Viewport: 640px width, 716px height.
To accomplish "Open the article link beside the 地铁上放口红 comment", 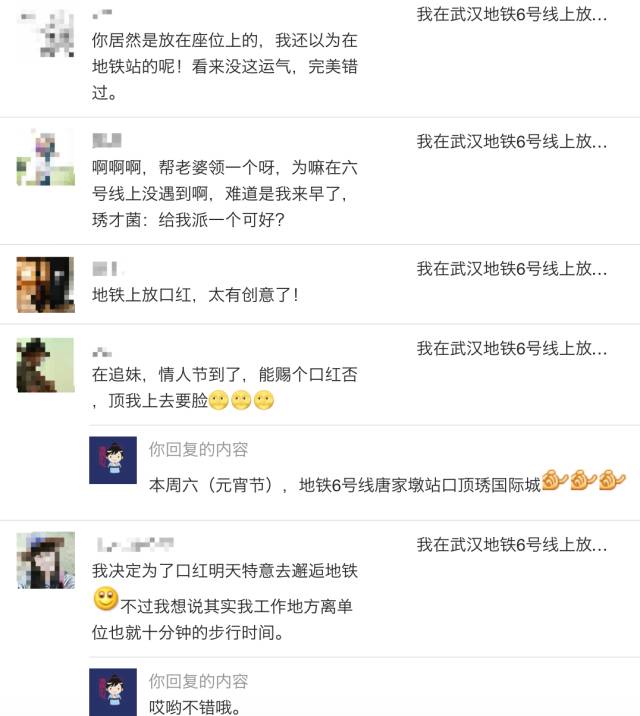I will (x=512, y=269).
